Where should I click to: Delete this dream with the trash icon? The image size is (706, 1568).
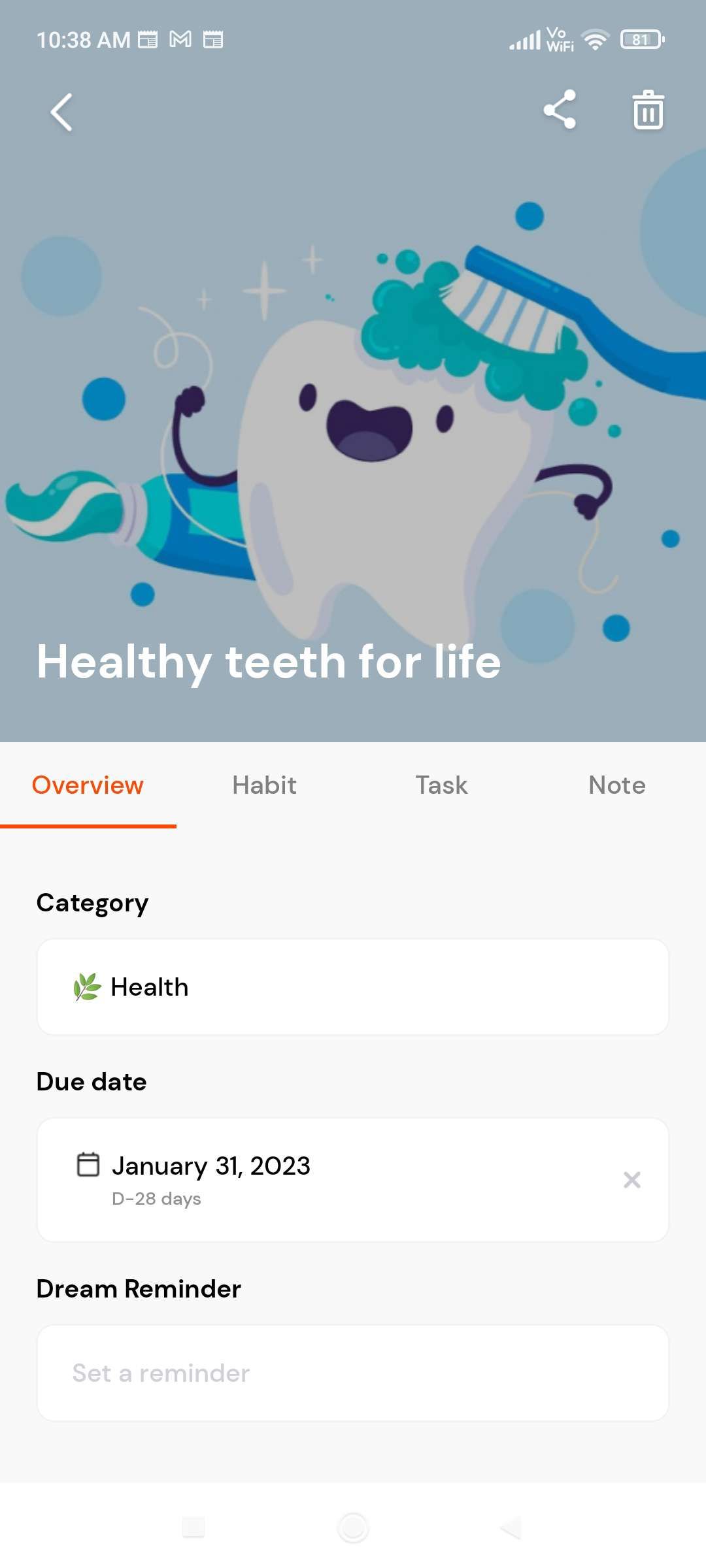pyautogui.click(x=647, y=110)
